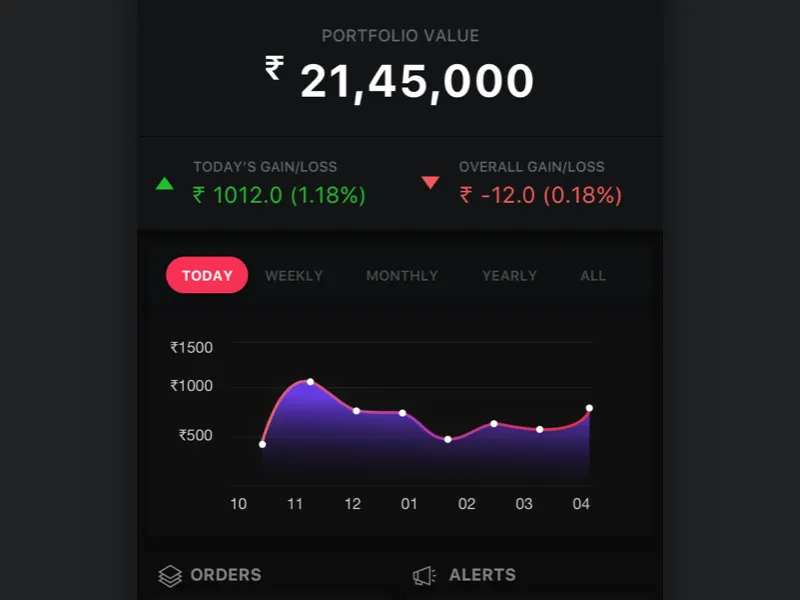
Task: Show the Yearly chart view
Action: (x=509, y=275)
